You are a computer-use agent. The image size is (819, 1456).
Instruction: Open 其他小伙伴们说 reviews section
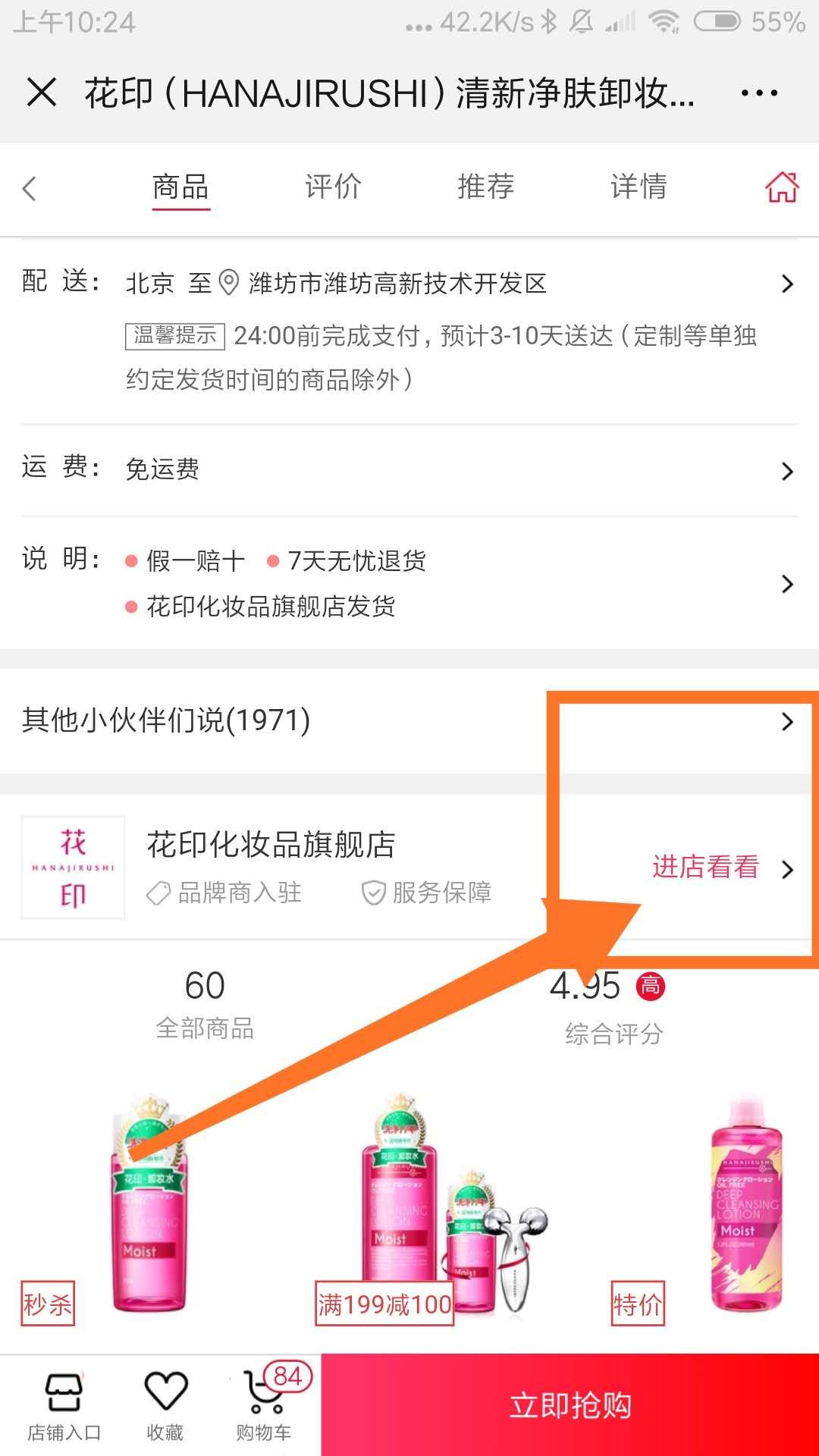[x=409, y=720]
